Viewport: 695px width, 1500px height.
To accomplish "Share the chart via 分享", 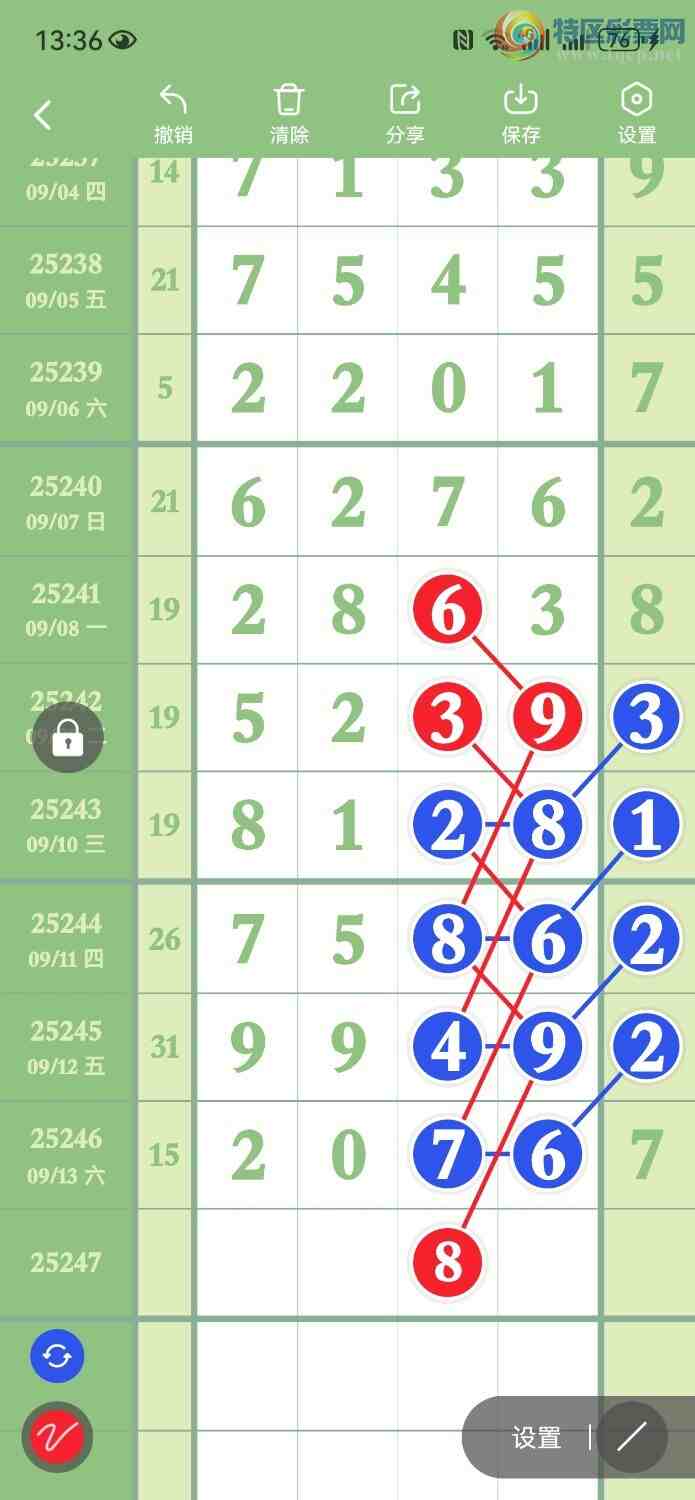I will (405, 114).
